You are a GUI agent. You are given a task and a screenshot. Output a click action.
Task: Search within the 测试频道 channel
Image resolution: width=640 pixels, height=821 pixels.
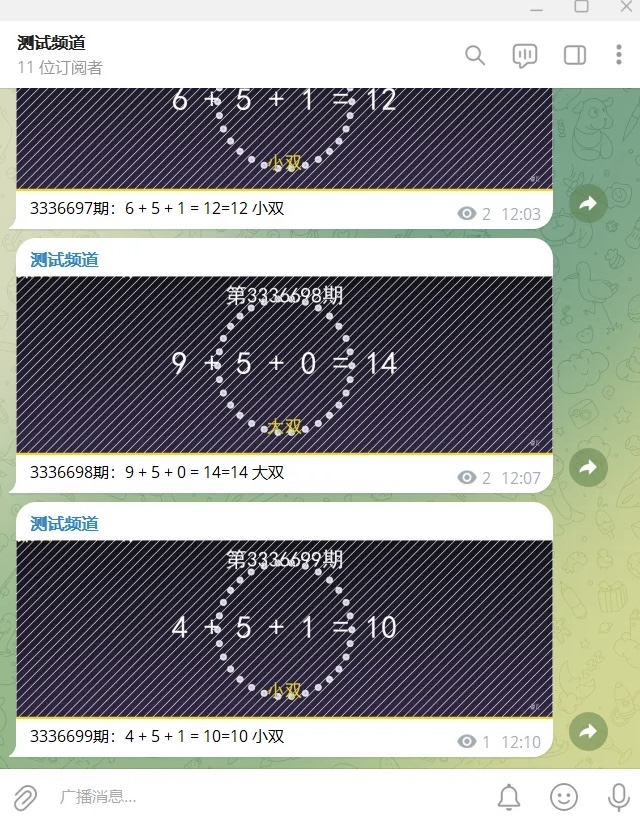(x=475, y=55)
